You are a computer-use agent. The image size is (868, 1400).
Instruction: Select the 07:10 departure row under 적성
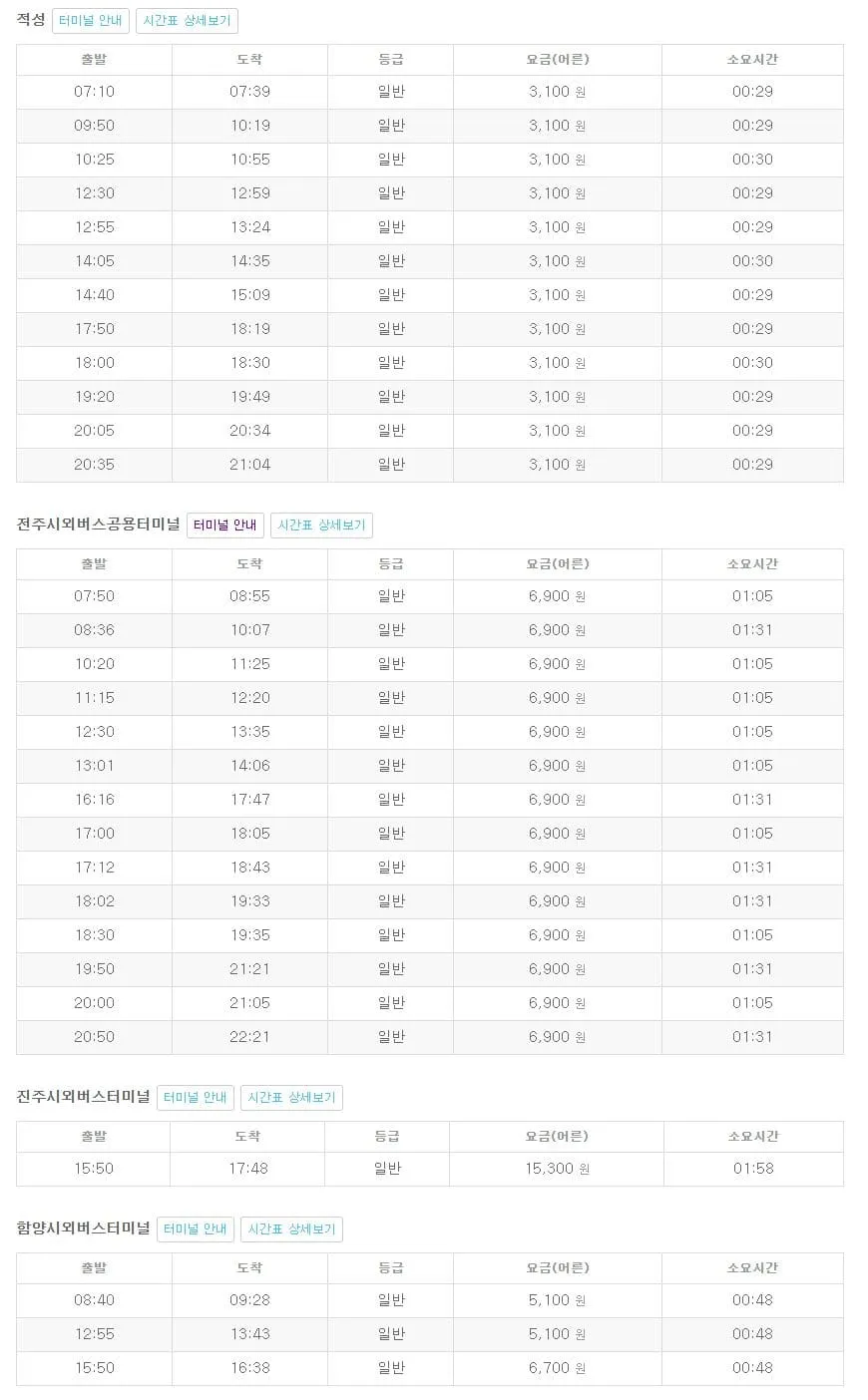(x=93, y=92)
